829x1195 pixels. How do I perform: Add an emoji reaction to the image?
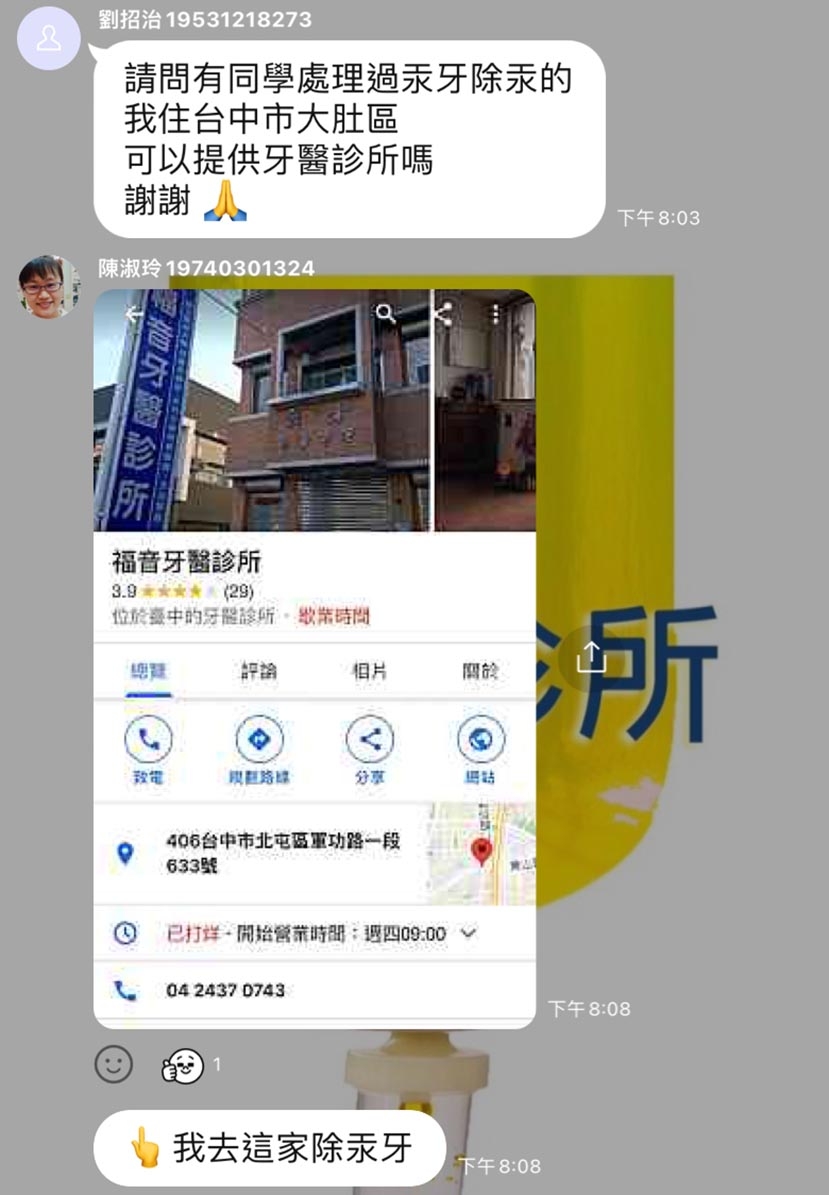tap(113, 1064)
